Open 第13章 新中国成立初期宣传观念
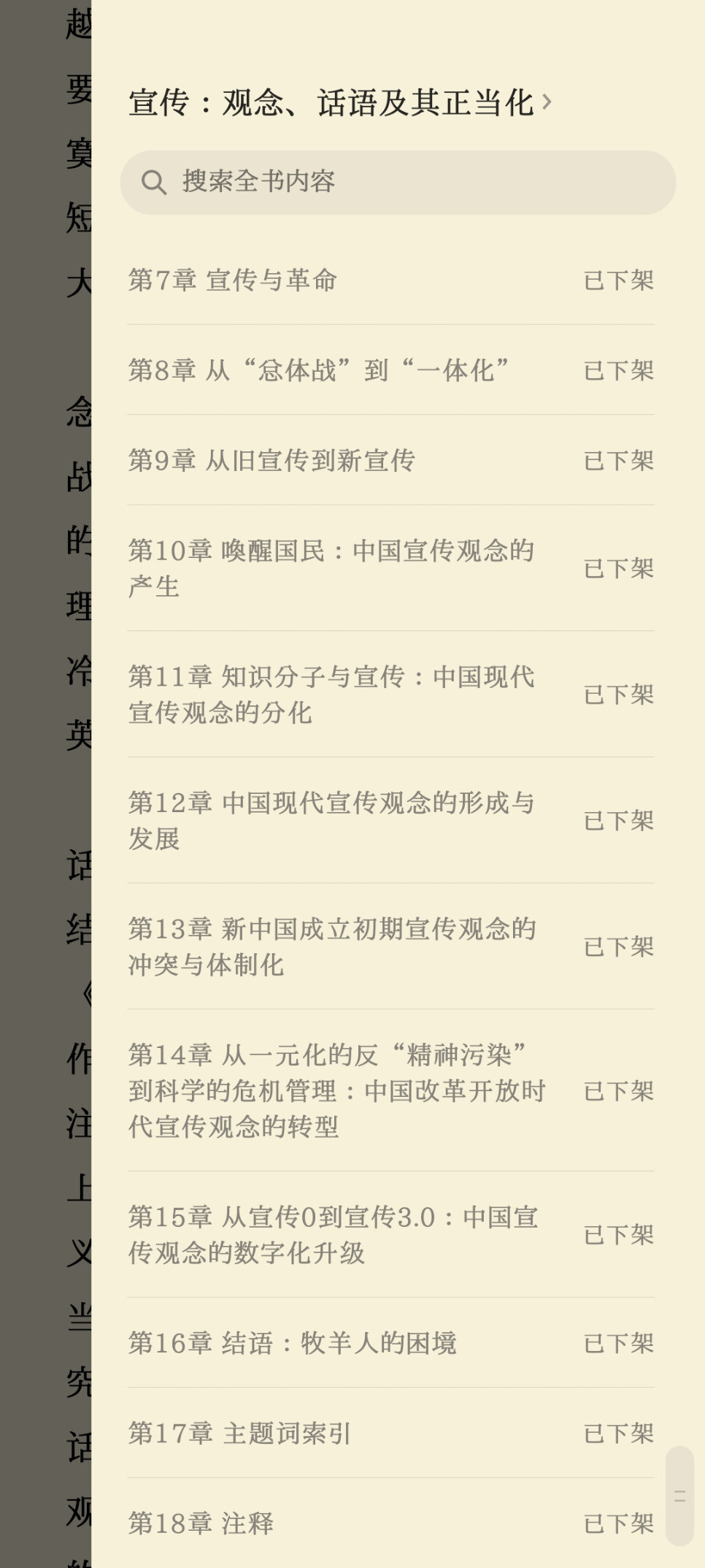705x1568 pixels. pyautogui.click(x=390, y=946)
